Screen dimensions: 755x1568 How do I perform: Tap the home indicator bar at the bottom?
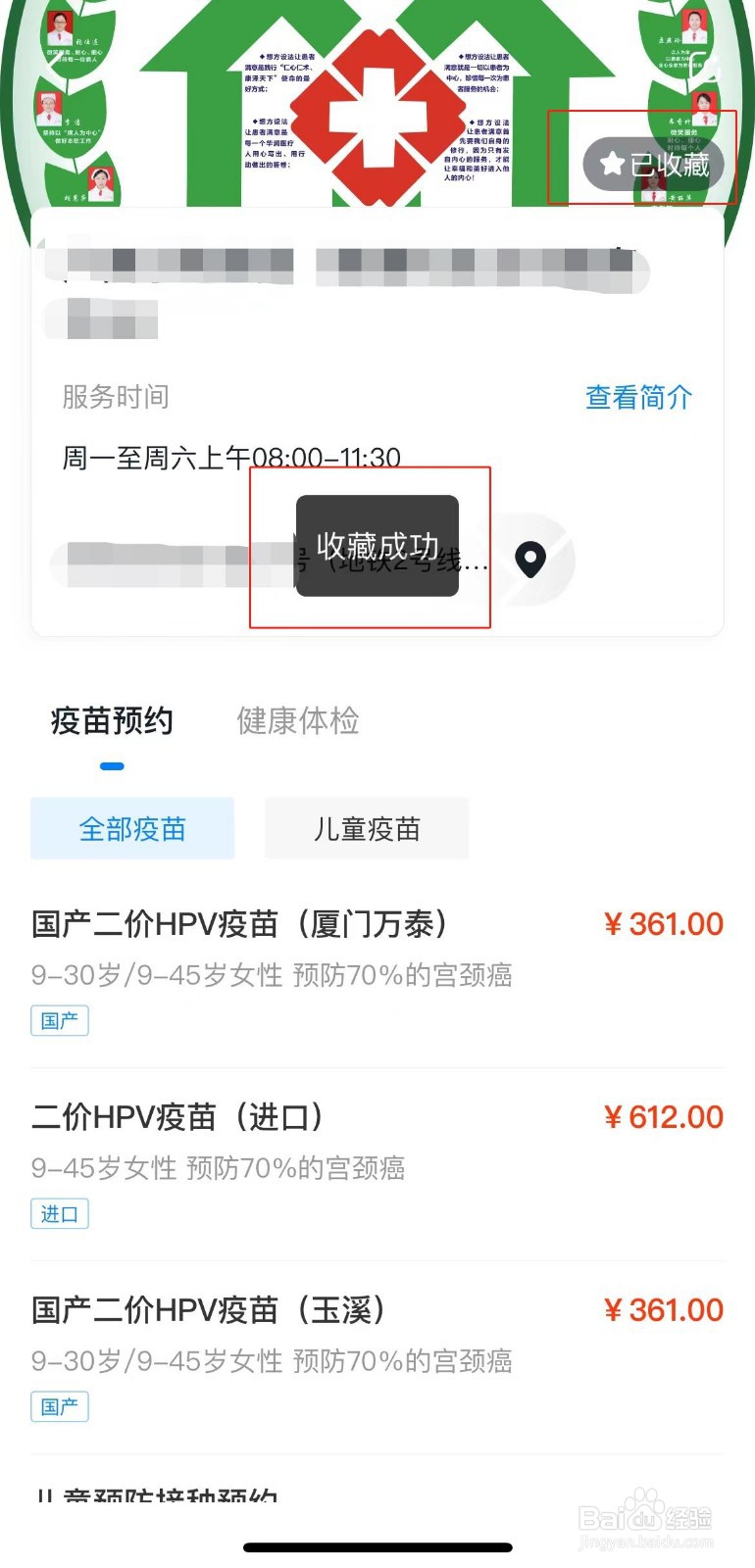(377, 1546)
